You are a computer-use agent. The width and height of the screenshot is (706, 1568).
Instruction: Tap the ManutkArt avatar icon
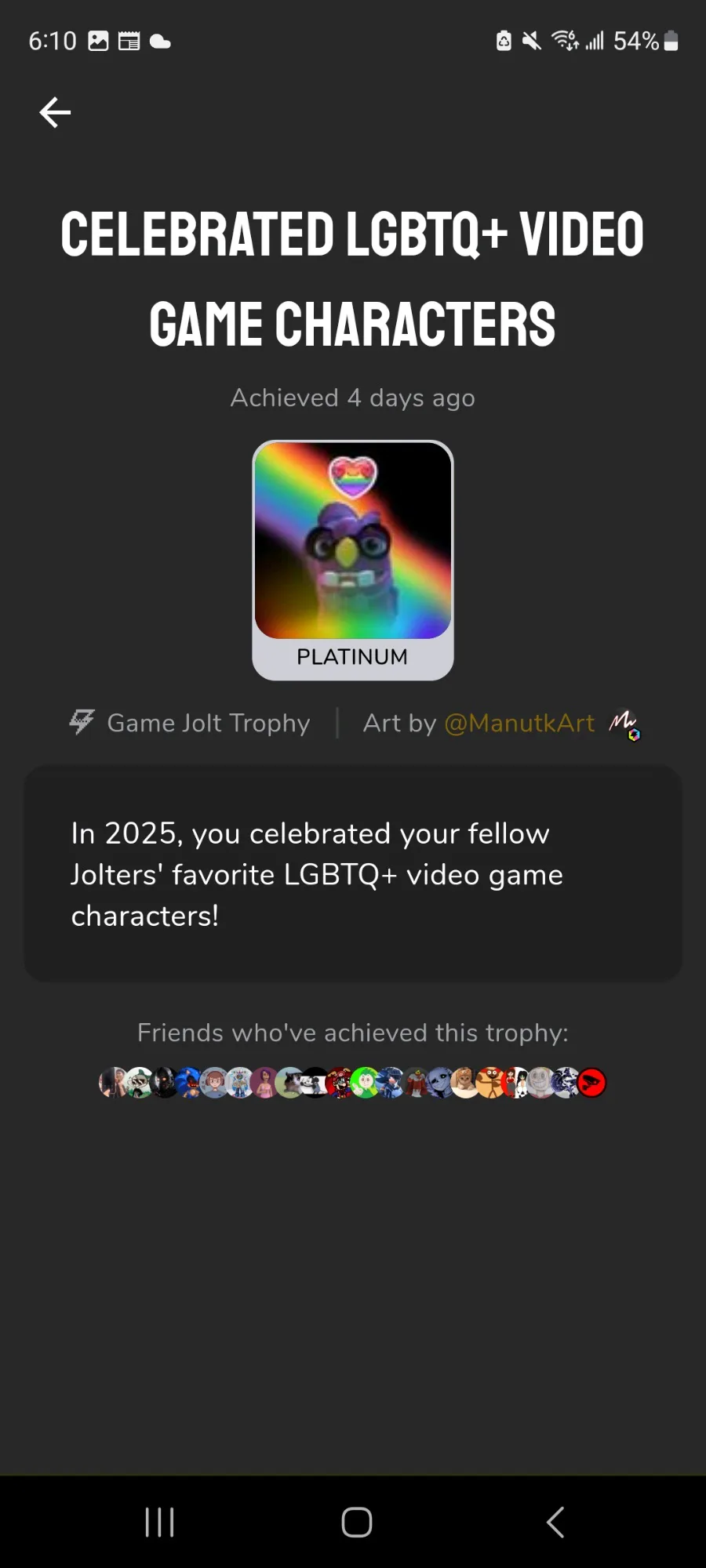tap(624, 724)
